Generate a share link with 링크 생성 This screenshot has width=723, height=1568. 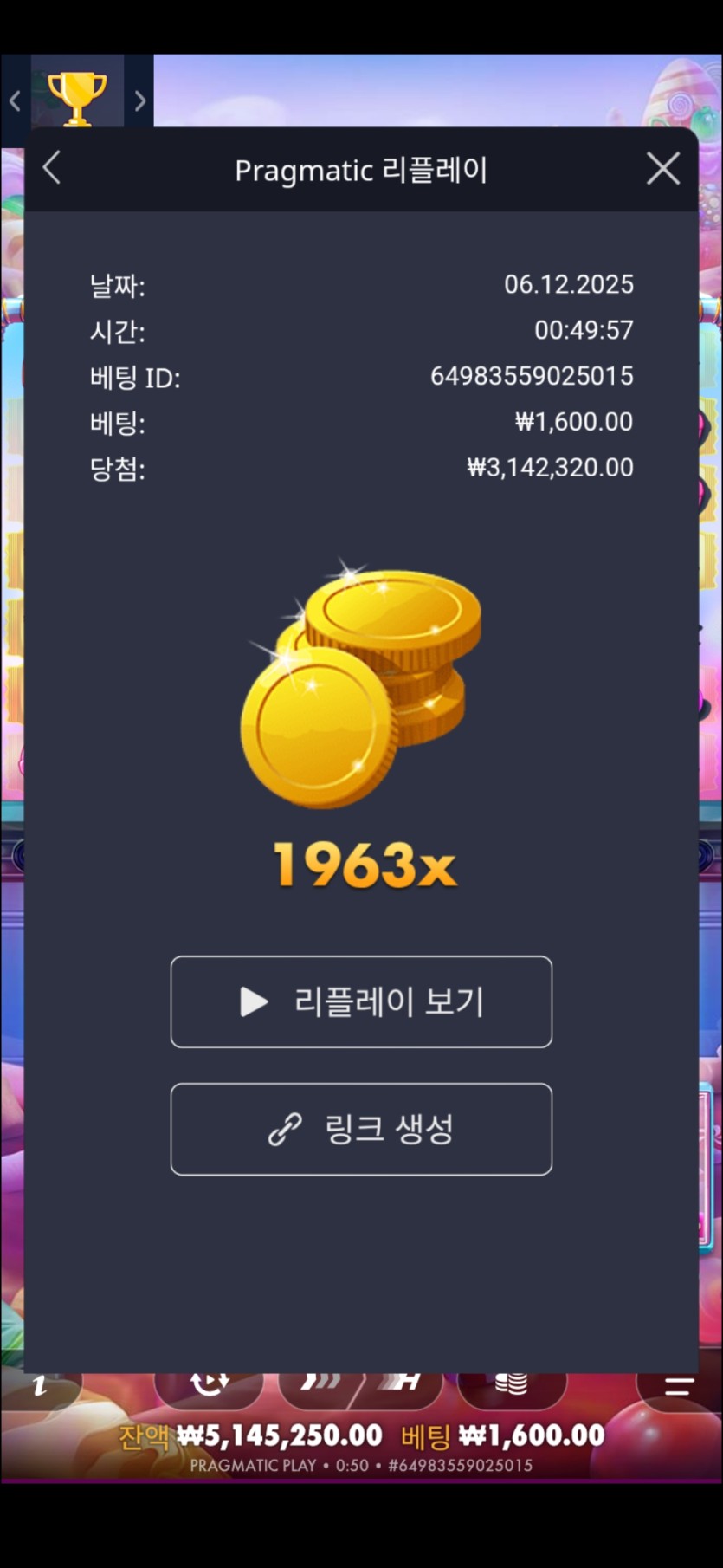(x=361, y=1129)
